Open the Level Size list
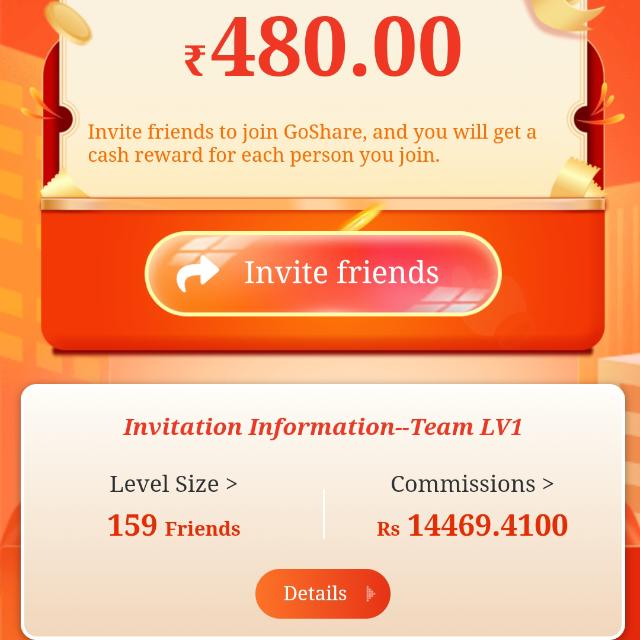The image size is (640, 640). pos(173,484)
